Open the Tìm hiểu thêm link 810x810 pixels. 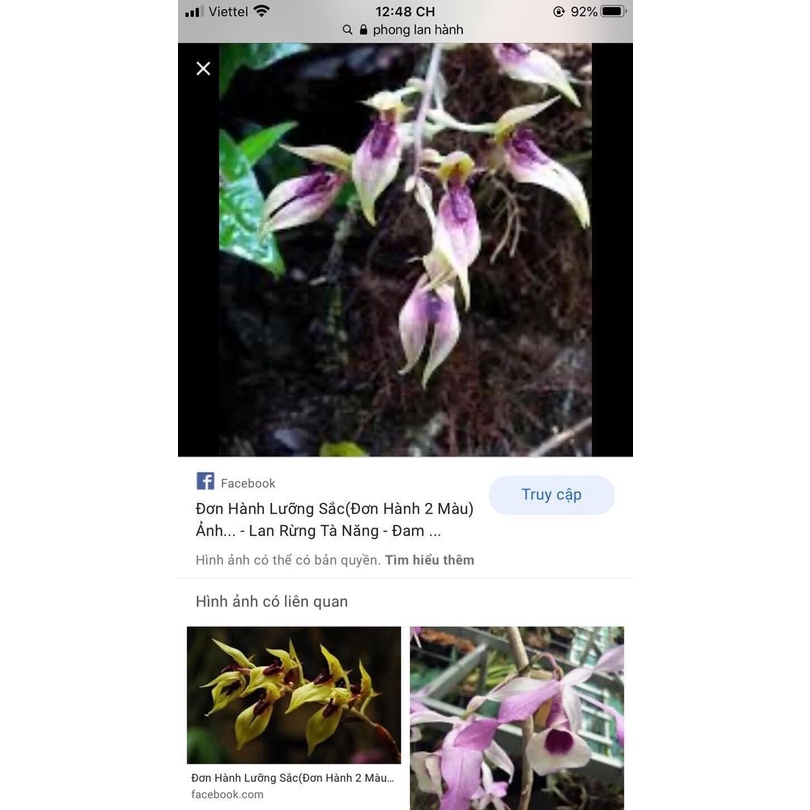coord(429,560)
